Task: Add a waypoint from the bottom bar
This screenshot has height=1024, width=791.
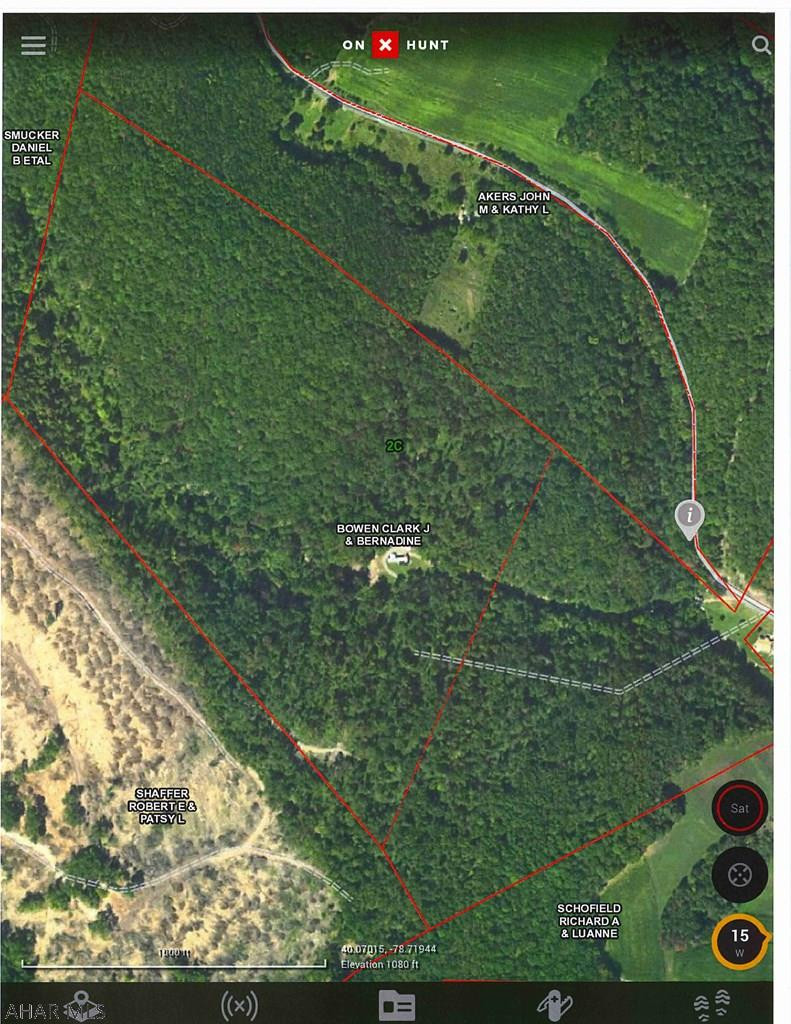Action: coord(553,1004)
